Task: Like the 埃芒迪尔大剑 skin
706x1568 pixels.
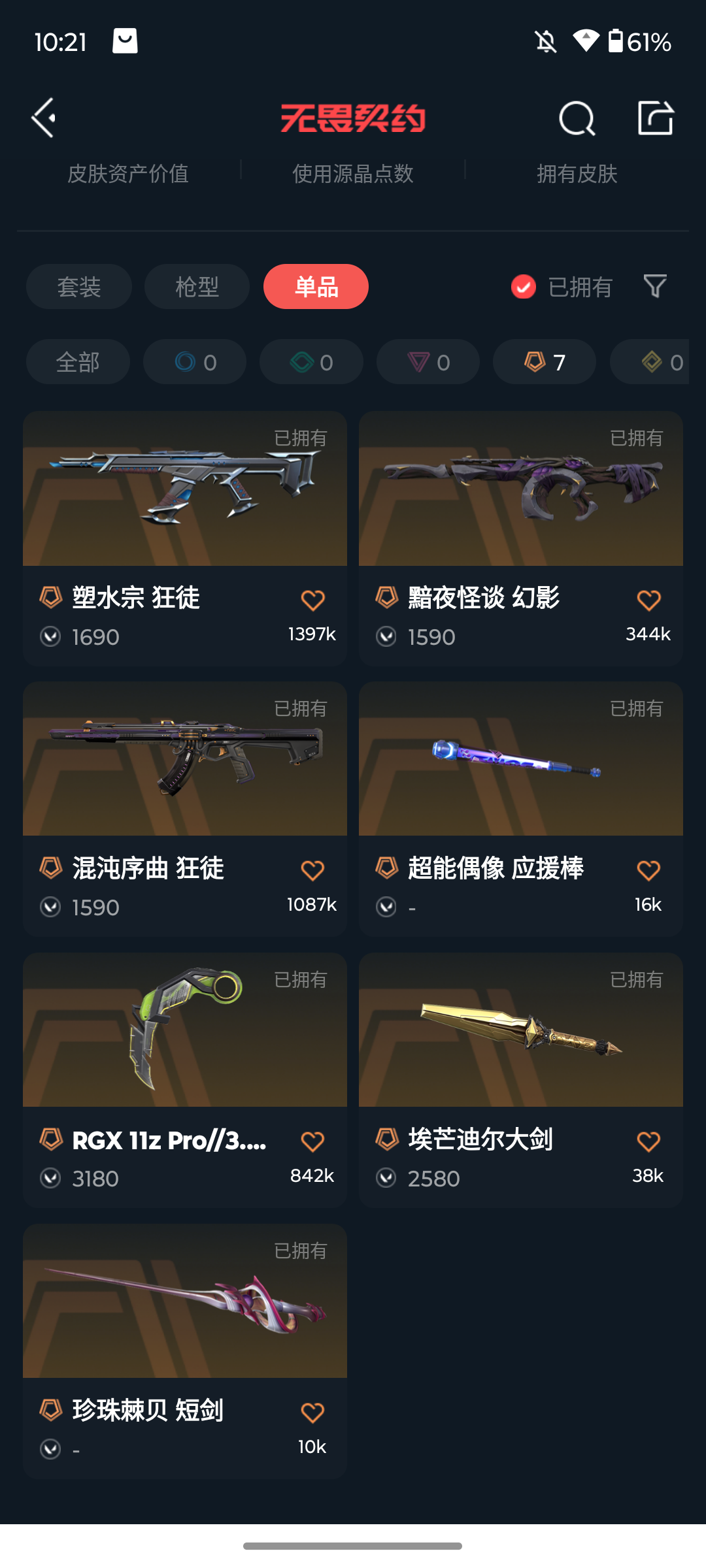Action: [x=648, y=1142]
